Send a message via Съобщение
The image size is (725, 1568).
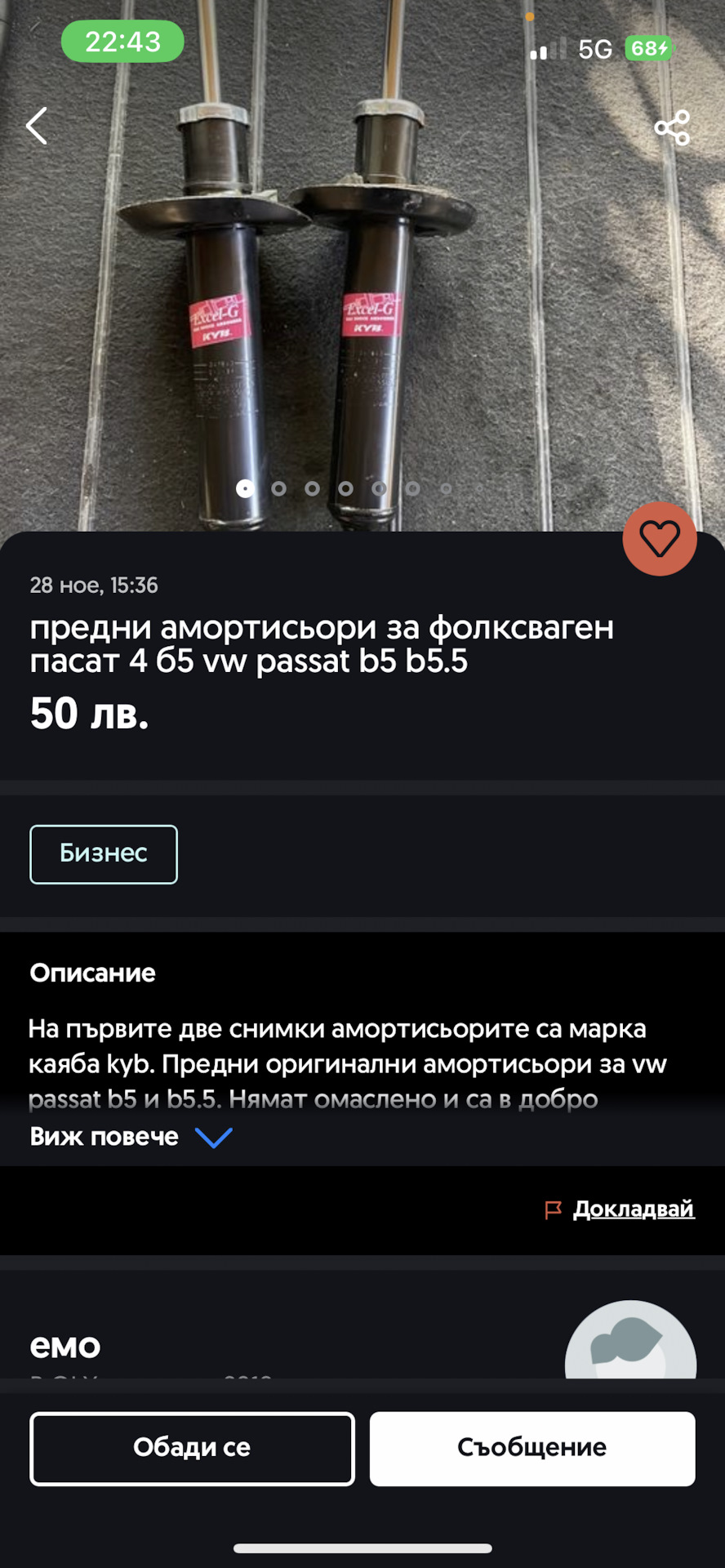click(532, 1448)
